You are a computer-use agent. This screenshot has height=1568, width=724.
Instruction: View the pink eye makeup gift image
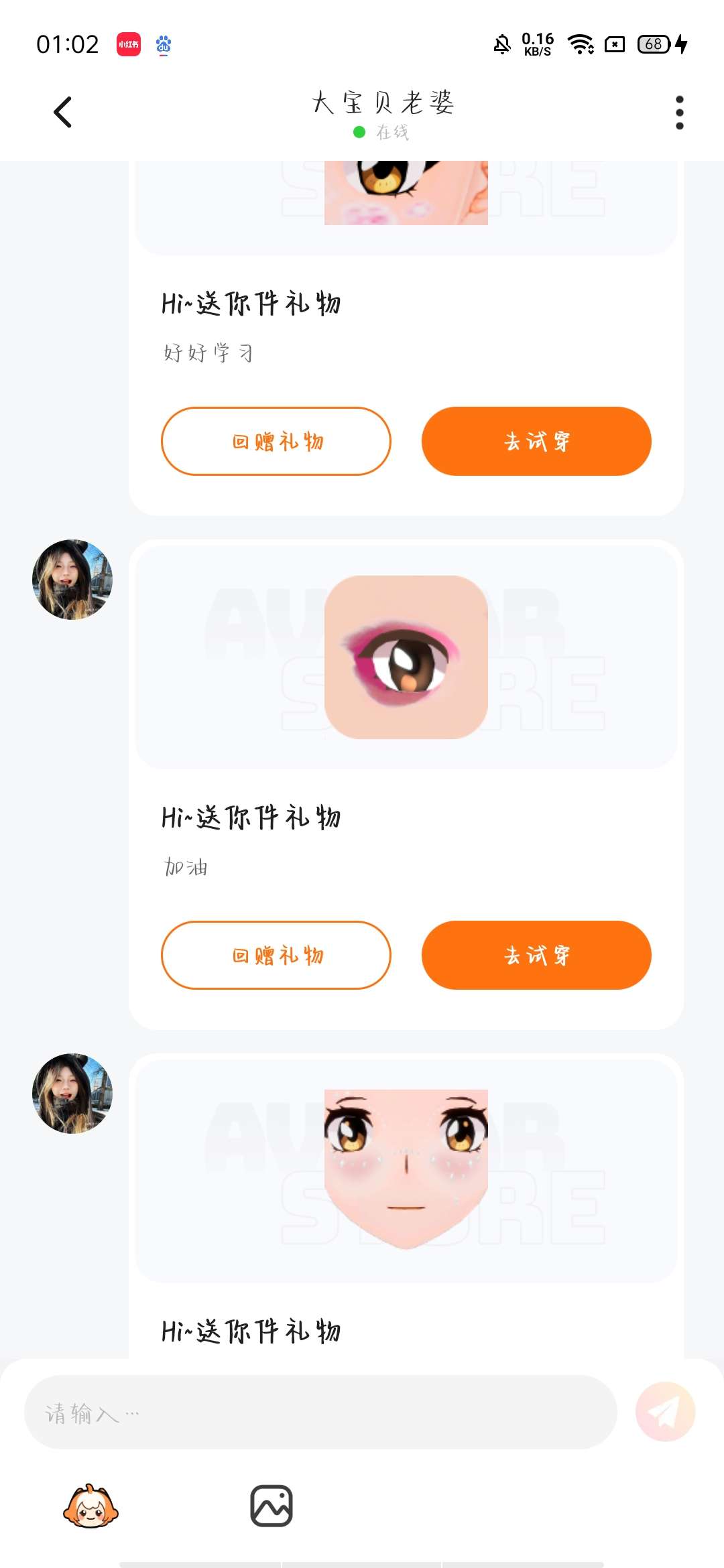(406, 657)
